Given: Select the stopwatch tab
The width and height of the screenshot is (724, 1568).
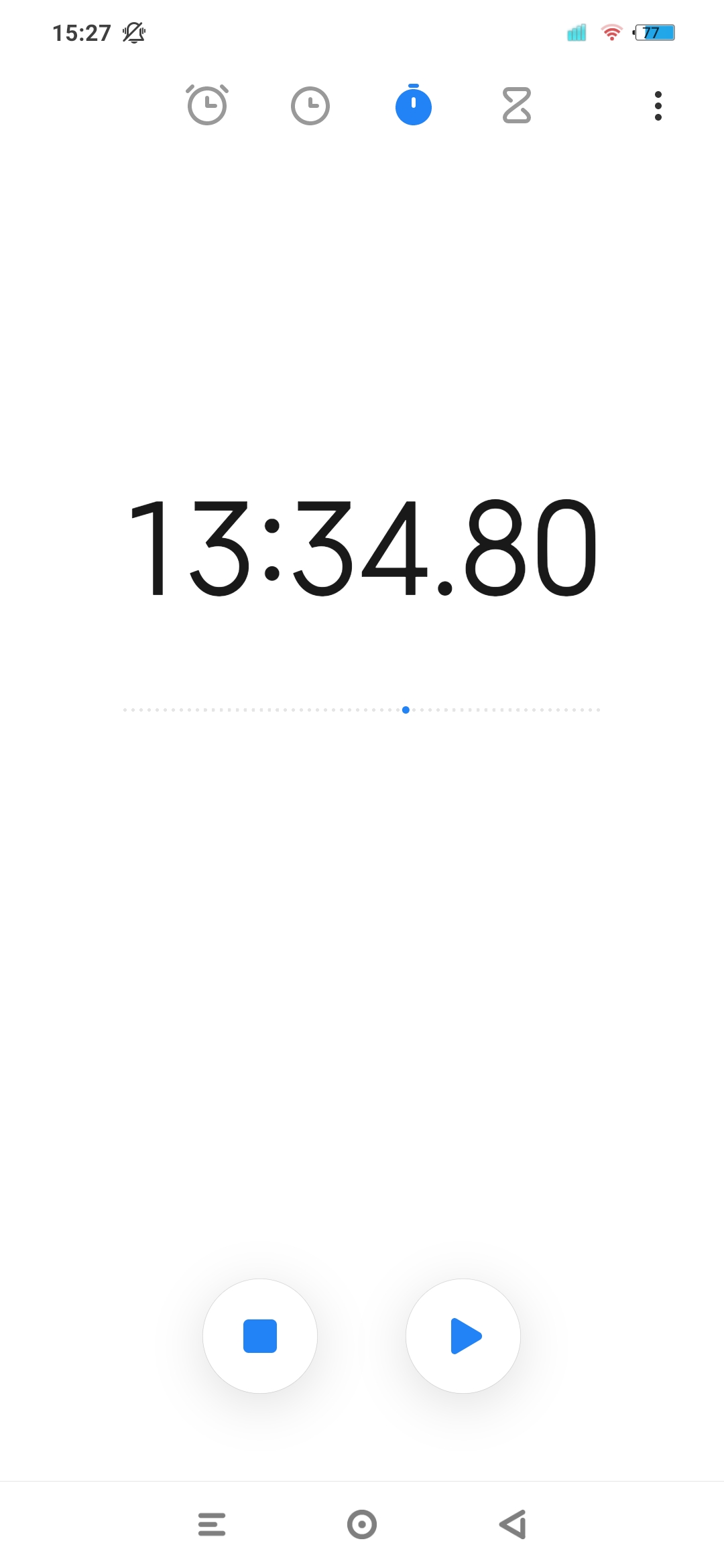Looking at the screenshot, I should [x=414, y=105].
